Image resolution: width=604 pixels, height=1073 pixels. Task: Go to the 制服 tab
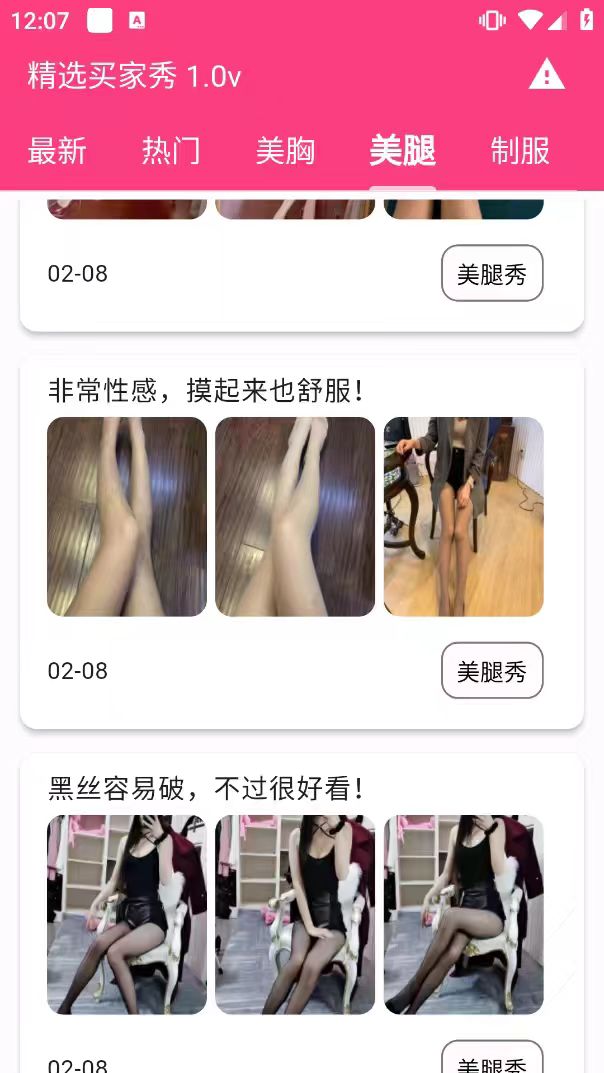coord(520,151)
